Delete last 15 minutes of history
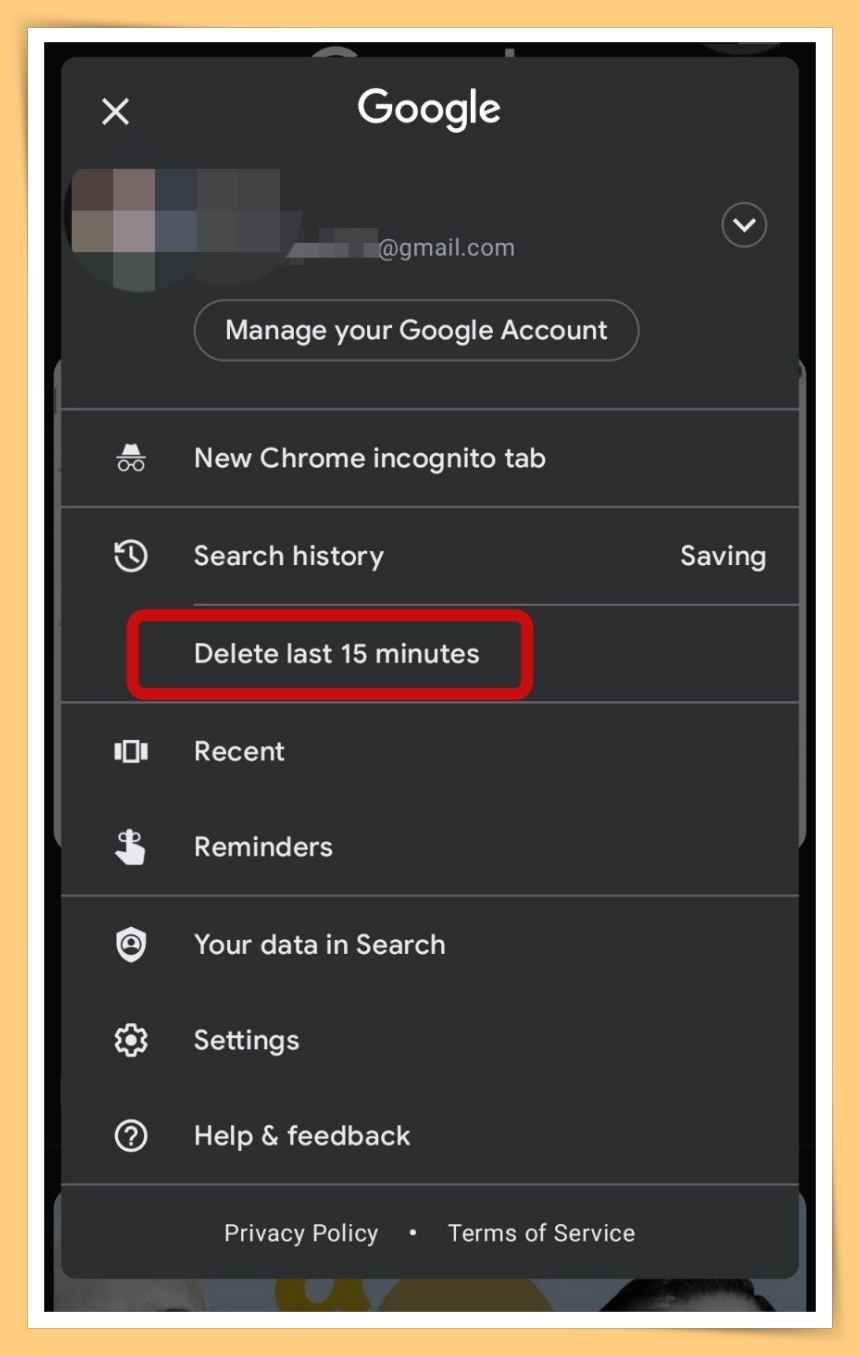This screenshot has height=1356, width=860. point(336,654)
